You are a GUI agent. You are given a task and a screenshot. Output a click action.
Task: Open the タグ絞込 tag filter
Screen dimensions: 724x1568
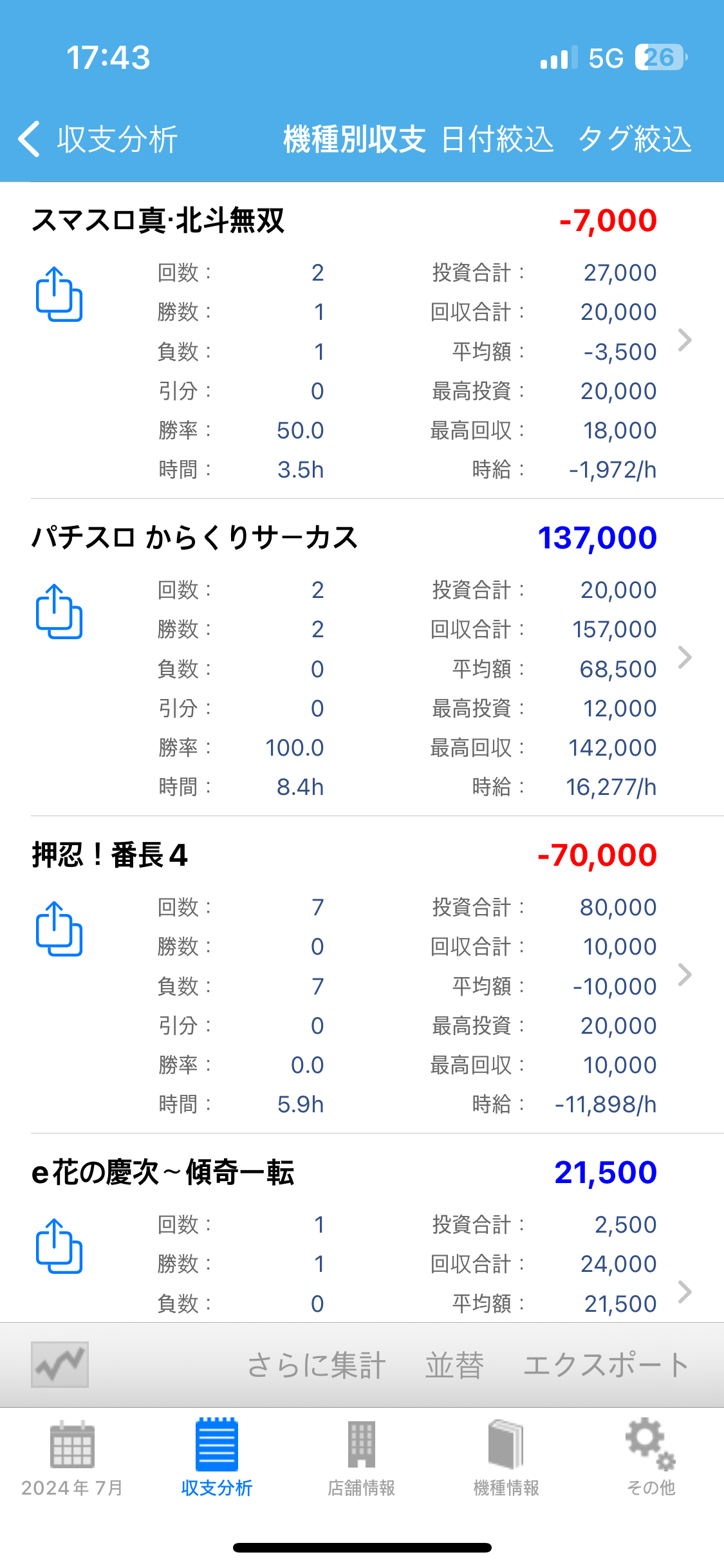635,139
